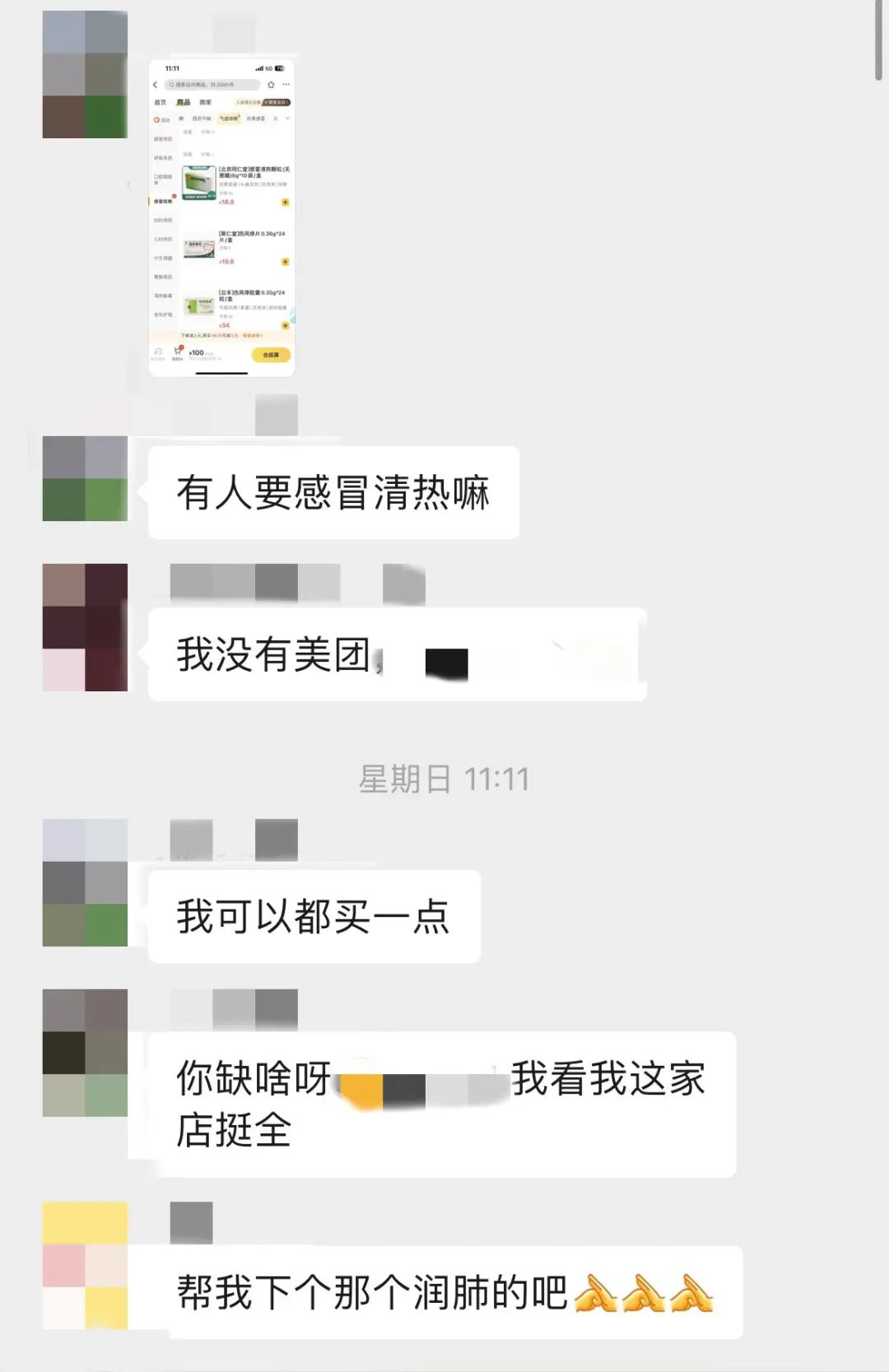Tap avatar beside 帮我下个那个润肺的吧 message

point(85,1265)
